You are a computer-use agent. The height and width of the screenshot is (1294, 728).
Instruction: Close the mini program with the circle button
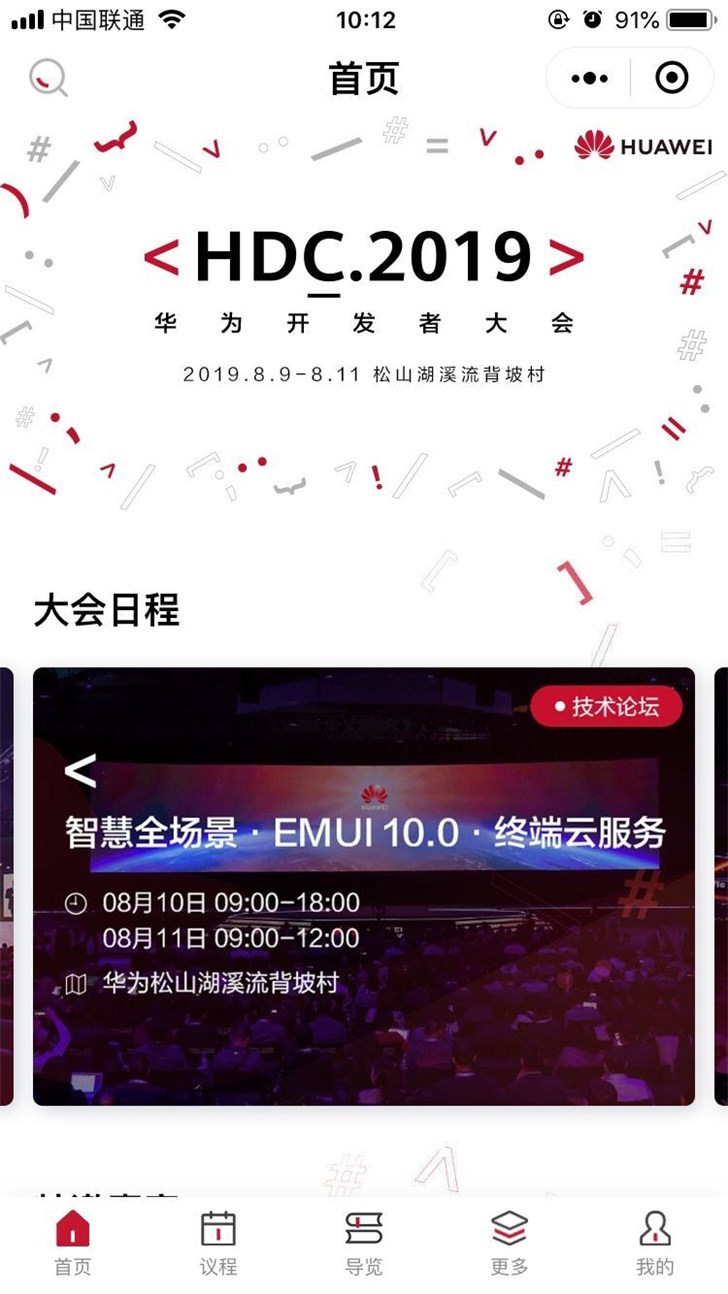point(671,78)
